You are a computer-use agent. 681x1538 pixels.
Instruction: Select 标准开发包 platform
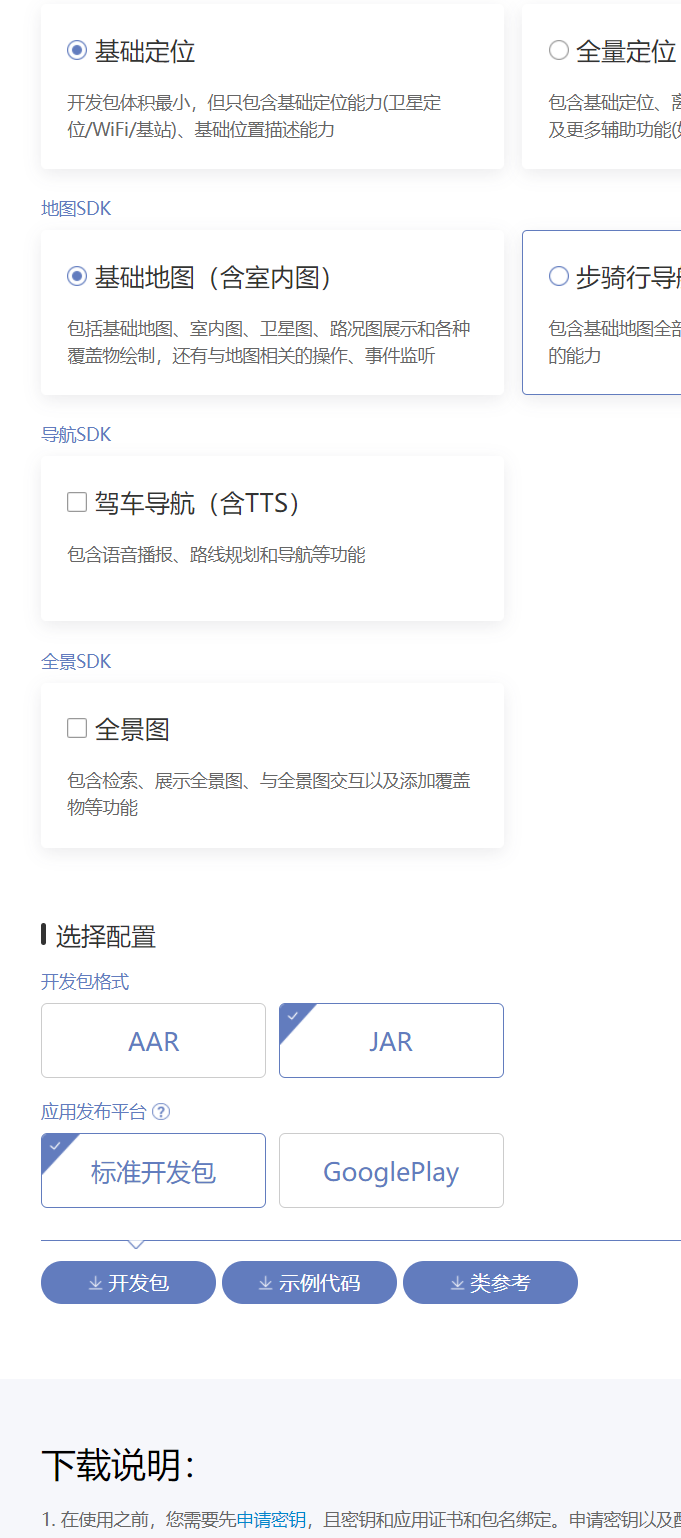coord(153,1171)
